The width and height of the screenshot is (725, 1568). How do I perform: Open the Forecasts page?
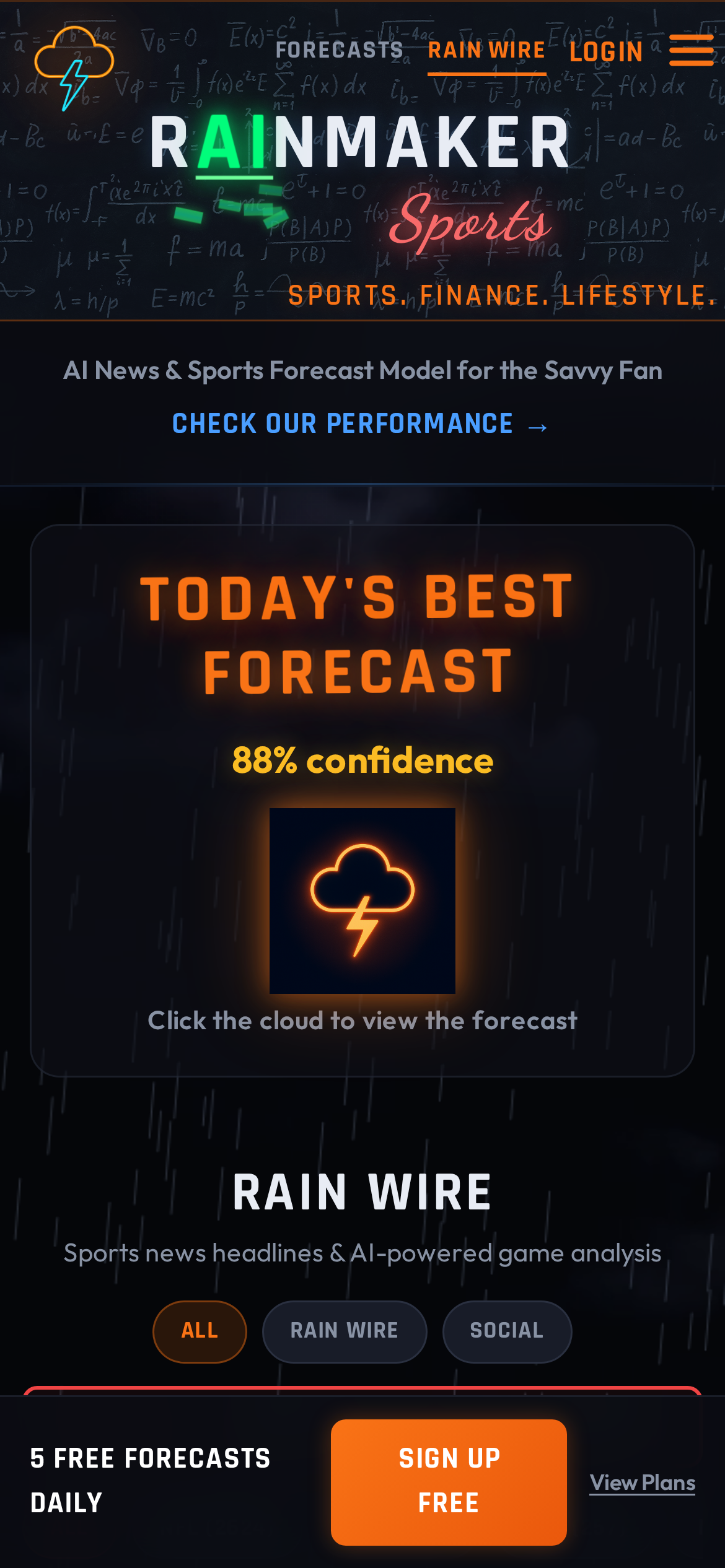tap(340, 50)
